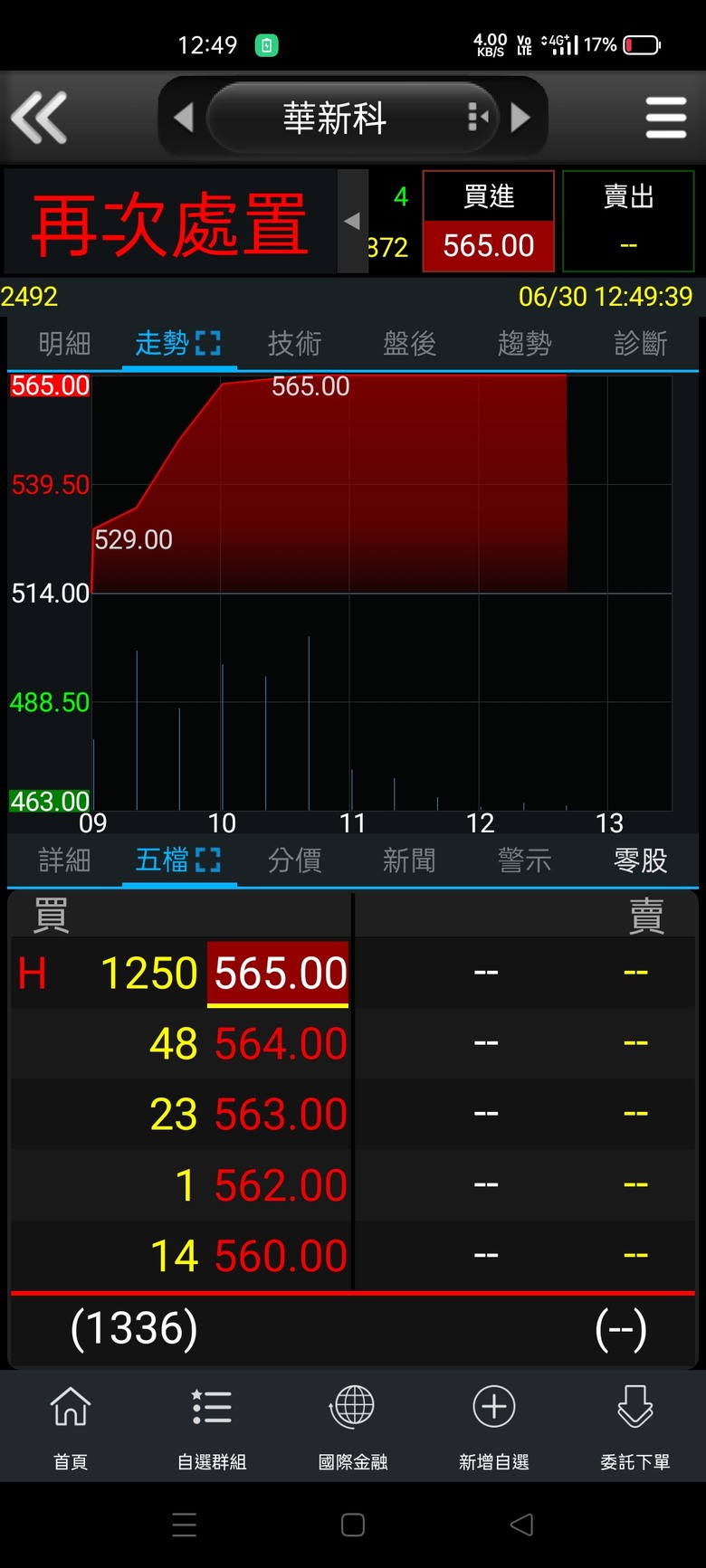Switch to the previous stock with left arrow
Image resolution: width=706 pixels, height=1568 pixels.
184,118
